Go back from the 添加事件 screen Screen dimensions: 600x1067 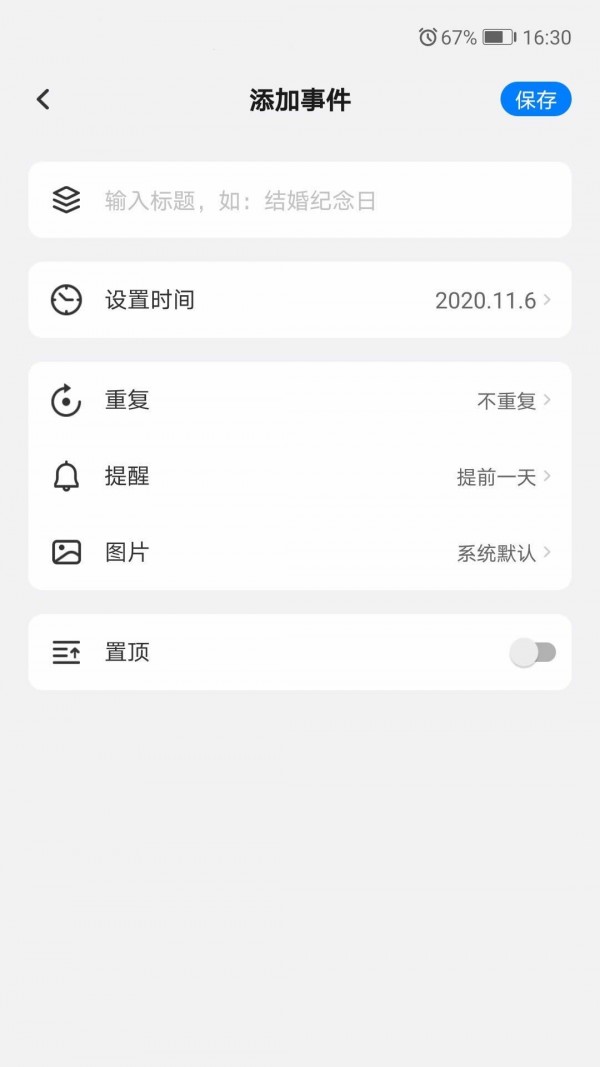43,99
